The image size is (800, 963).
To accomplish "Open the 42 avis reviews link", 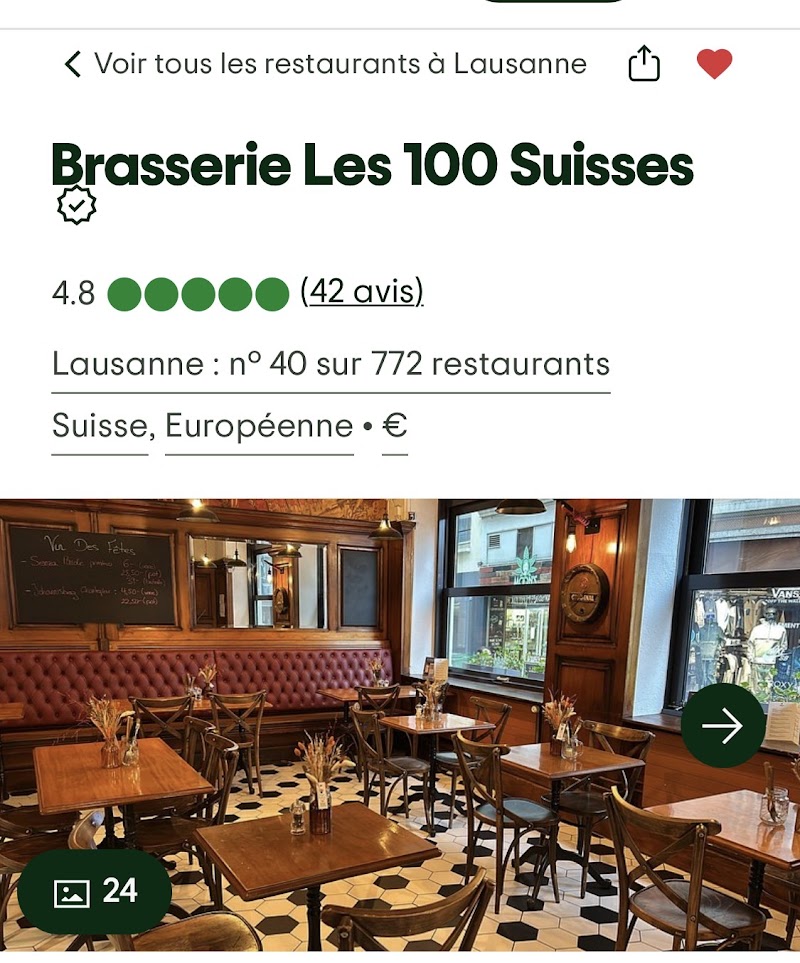I will tap(358, 293).
